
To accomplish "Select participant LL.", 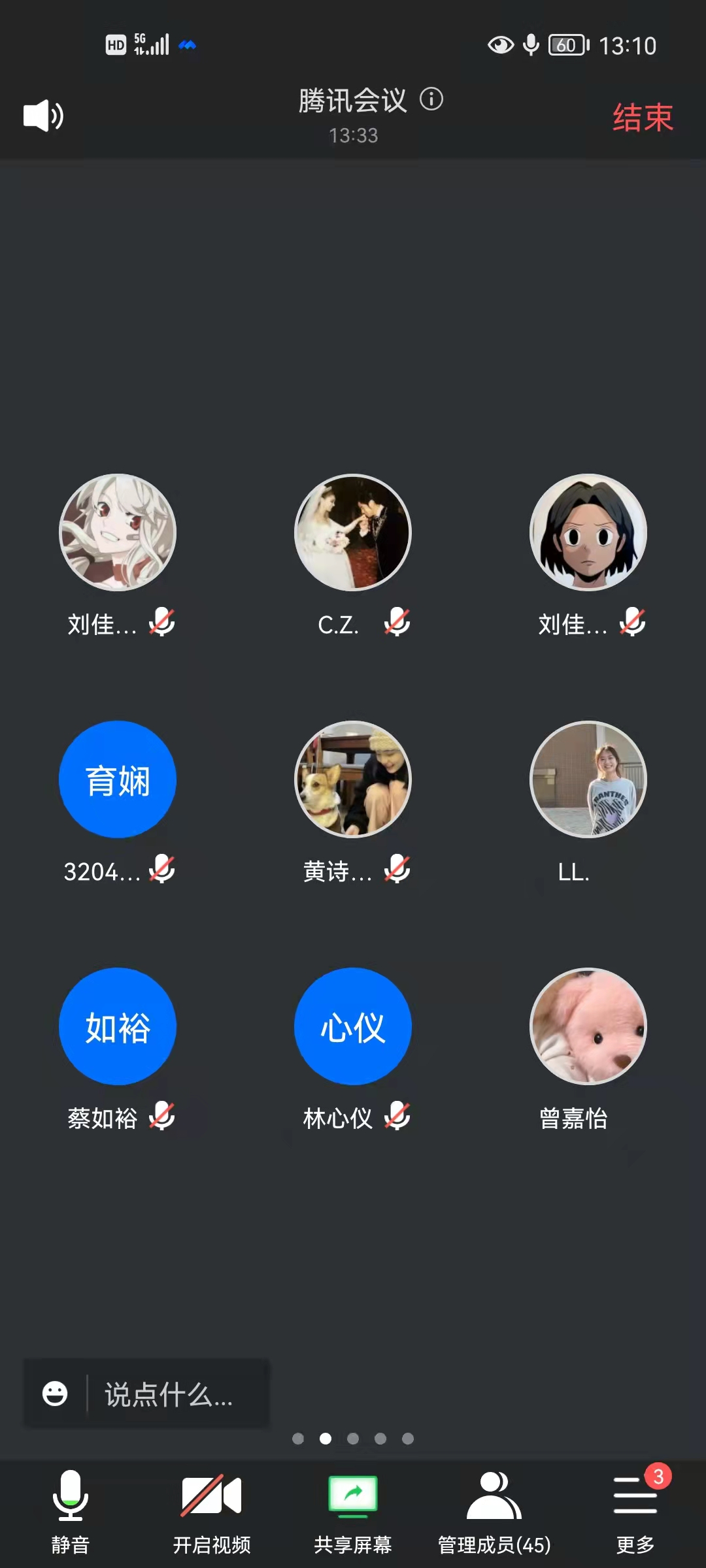I will click(588, 779).
